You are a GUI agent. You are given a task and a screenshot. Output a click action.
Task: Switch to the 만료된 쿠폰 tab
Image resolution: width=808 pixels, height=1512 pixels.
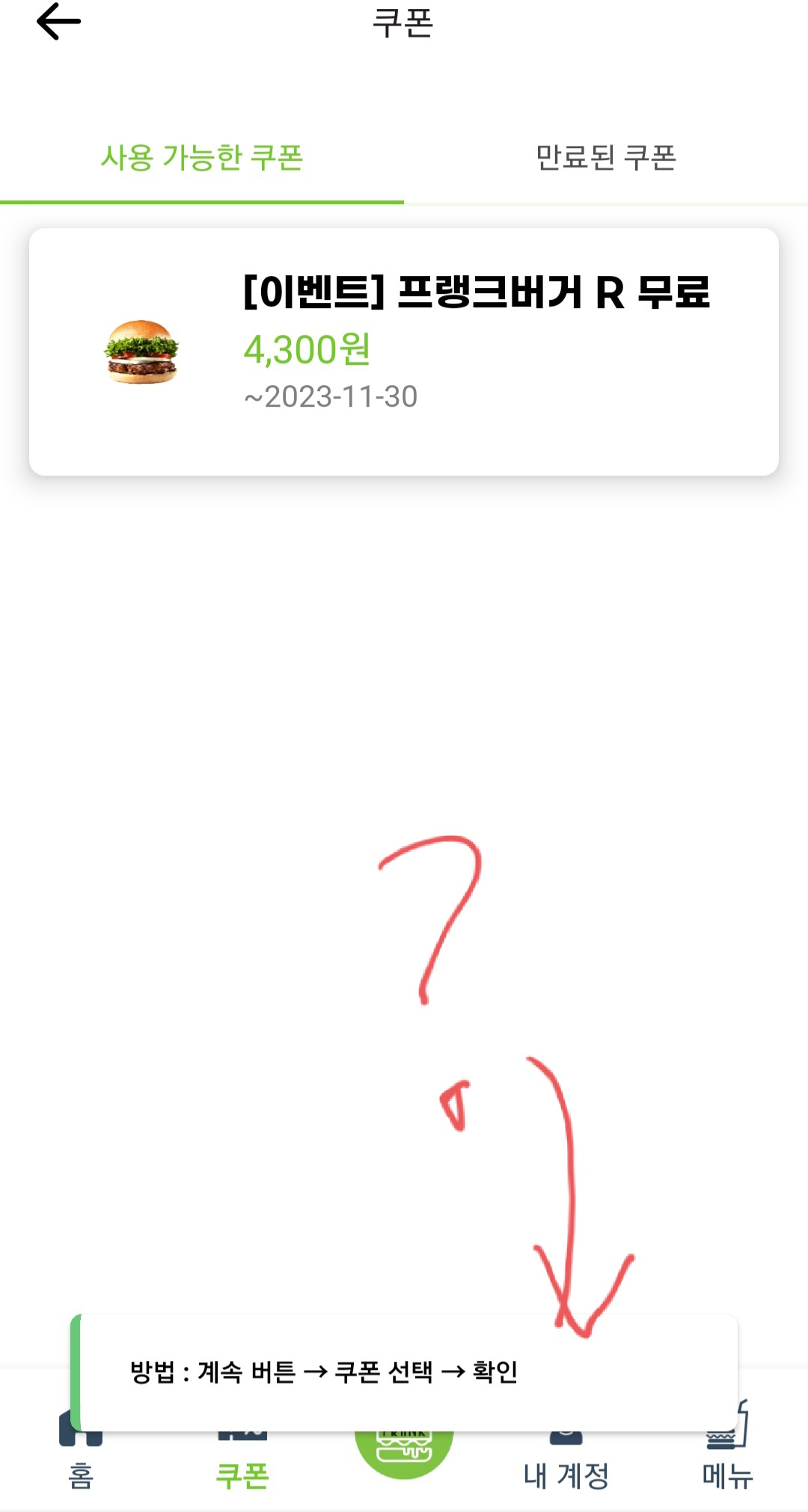(605, 158)
